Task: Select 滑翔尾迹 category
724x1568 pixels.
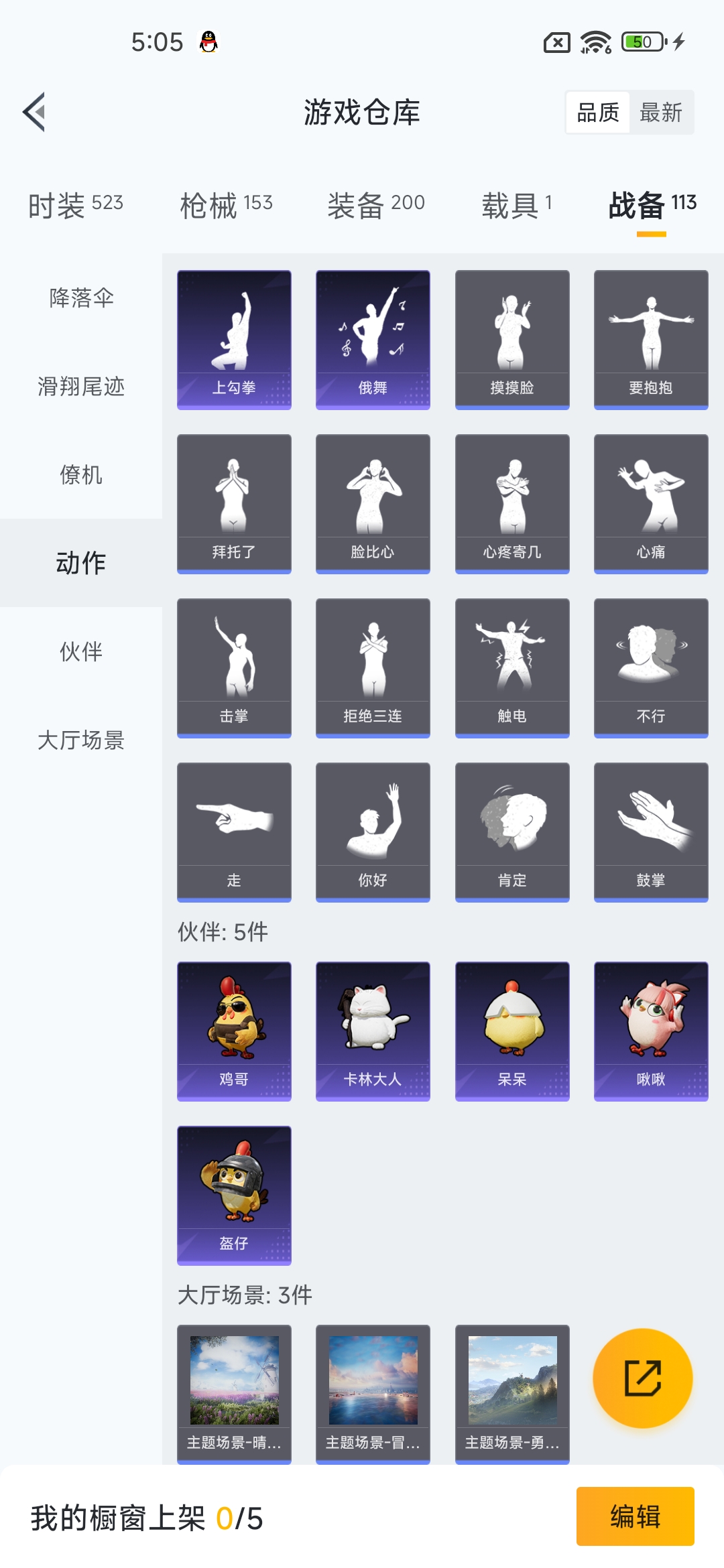Action: click(81, 387)
